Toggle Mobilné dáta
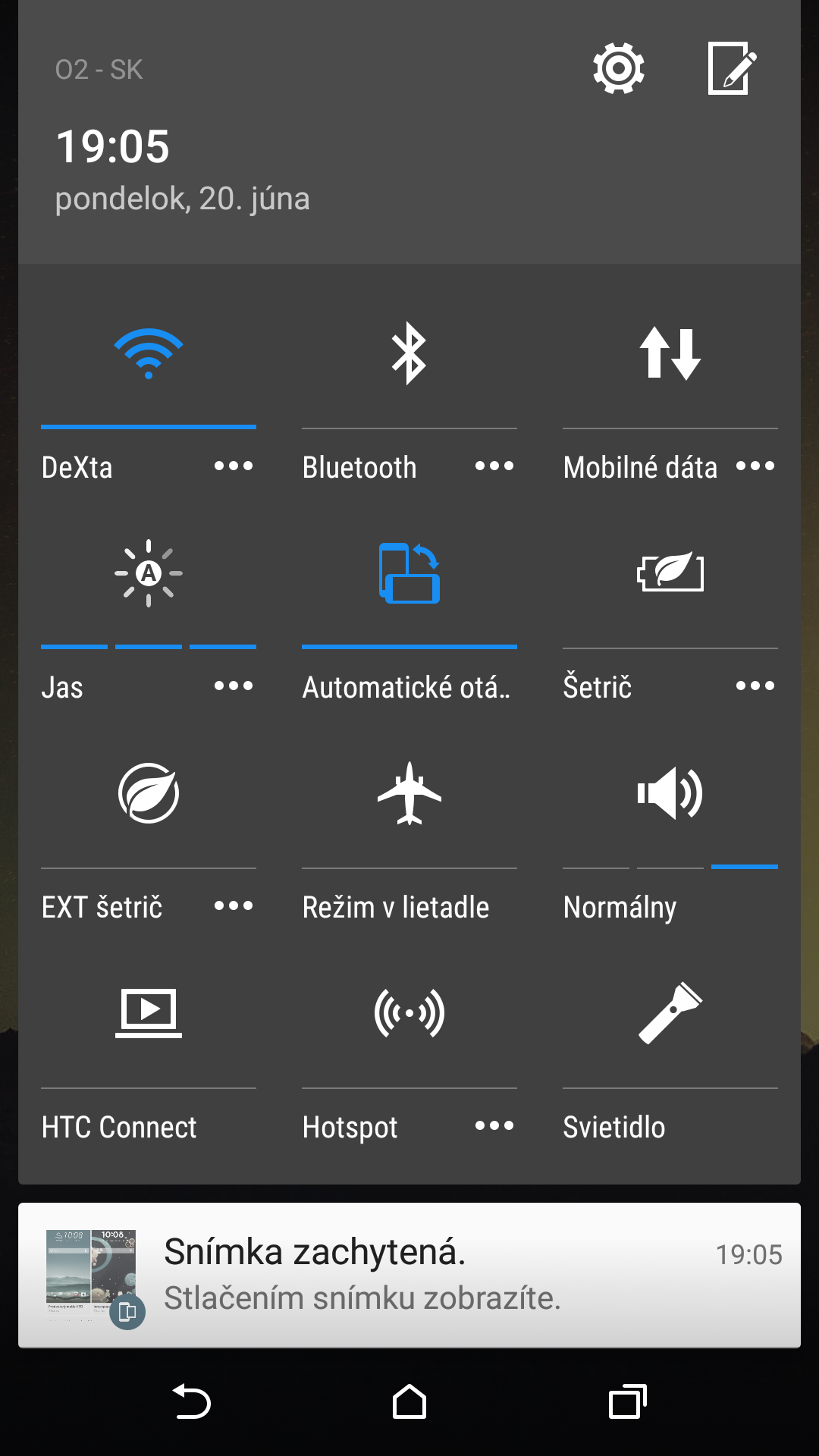Screen dimensions: 819x1456 click(670, 353)
